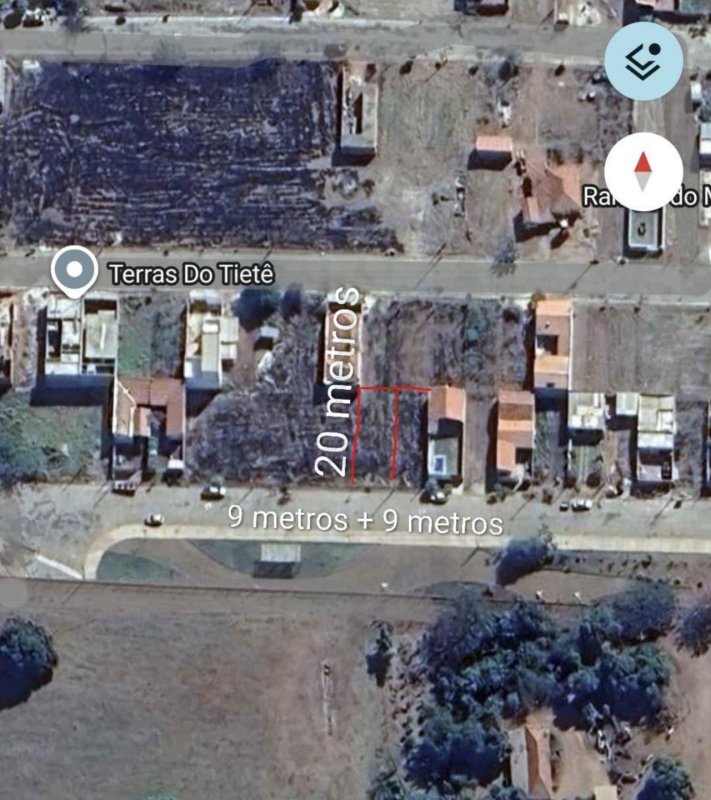The image size is (711, 800).
Task: Tap the compass to reorient north
Action: (643, 171)
